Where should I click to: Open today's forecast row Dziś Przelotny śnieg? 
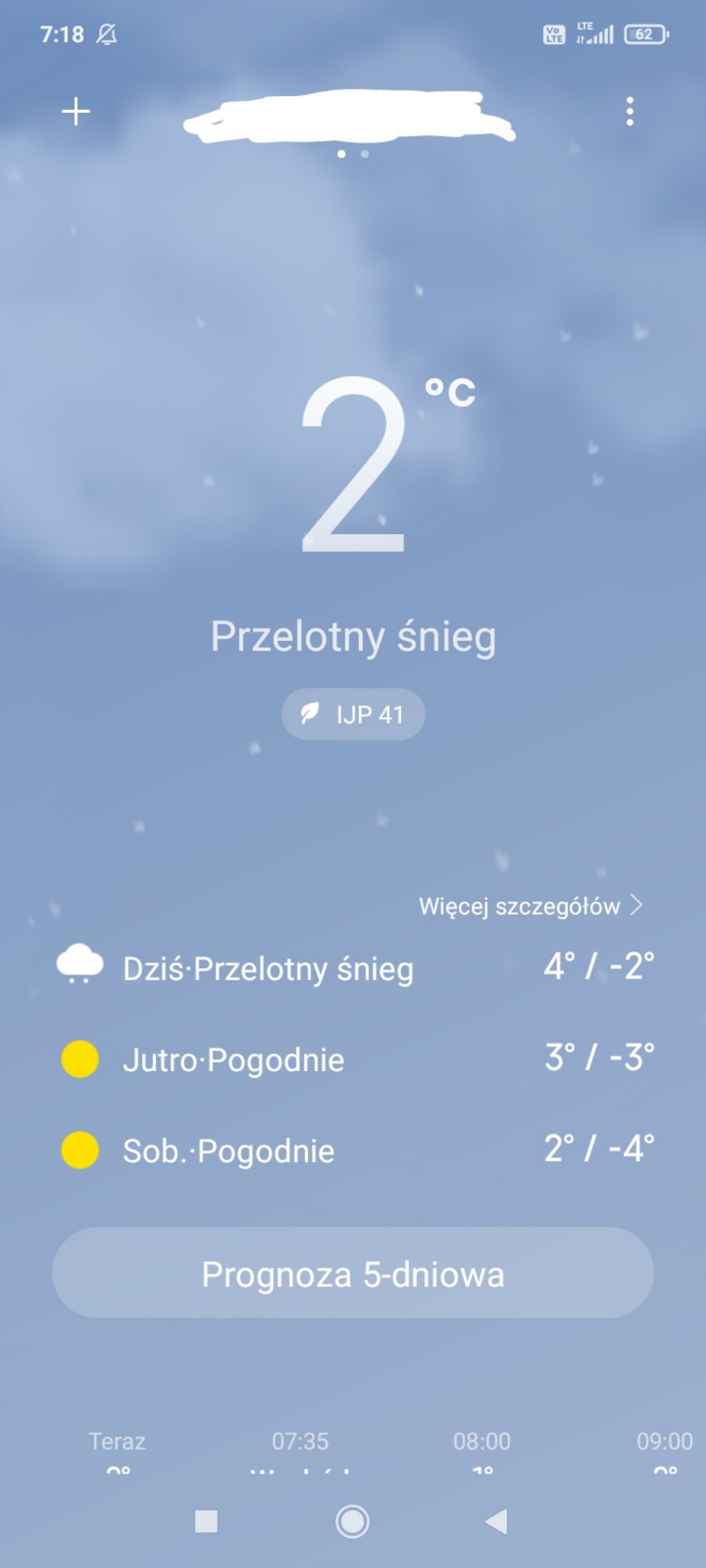[x=353, y=967]
